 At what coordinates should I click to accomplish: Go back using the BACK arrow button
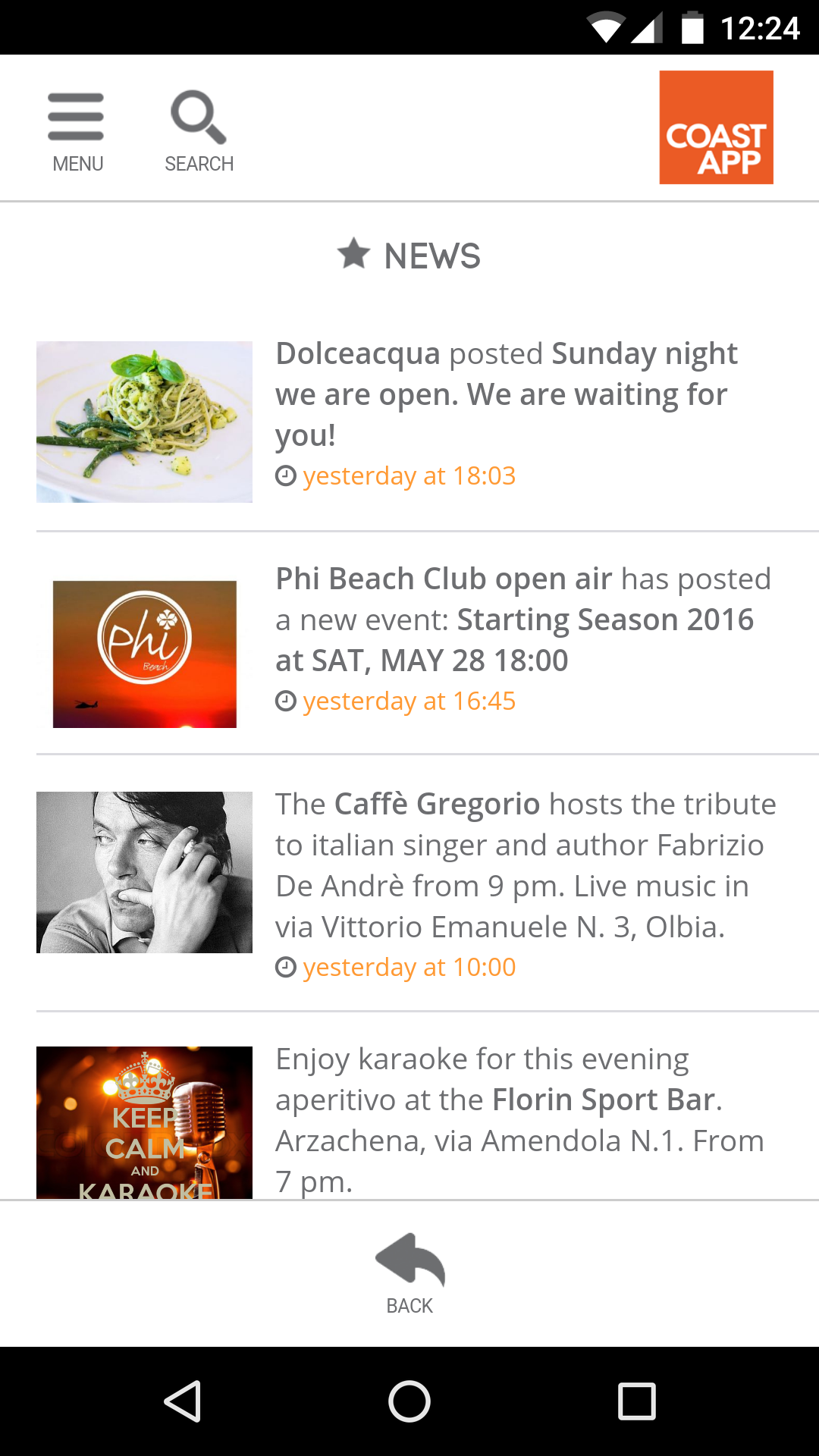pyautogui.click(x=409, y=1272)
